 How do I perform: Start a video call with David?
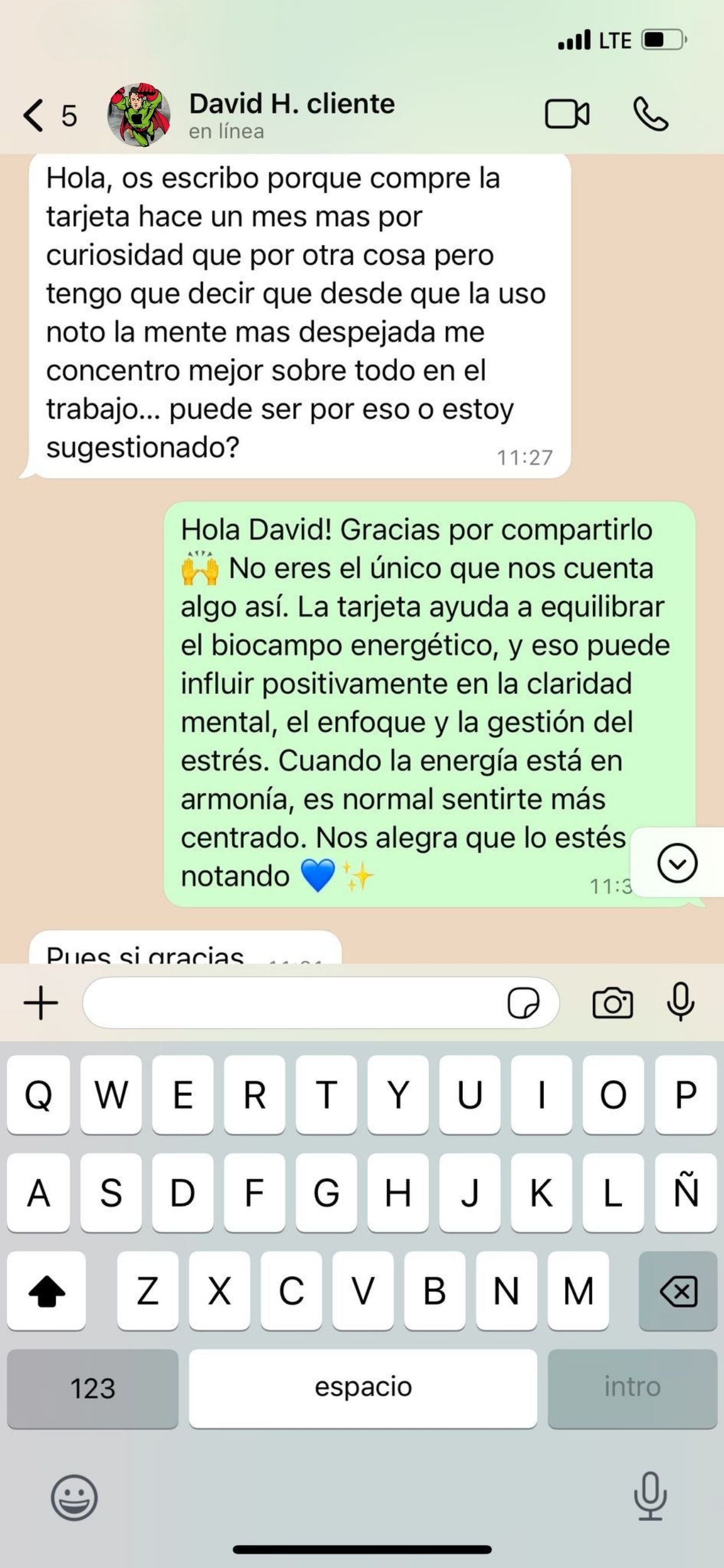[x=567, y=114]
